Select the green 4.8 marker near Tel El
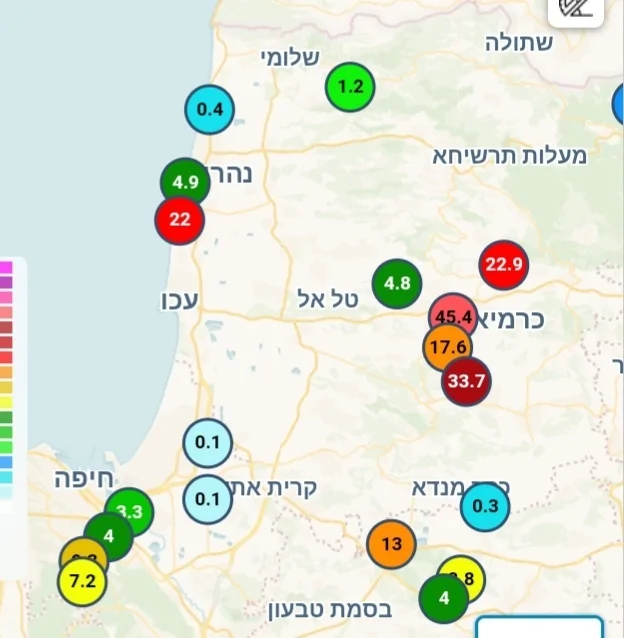Viewport: 624px width, 638px height. pos(397,283)
